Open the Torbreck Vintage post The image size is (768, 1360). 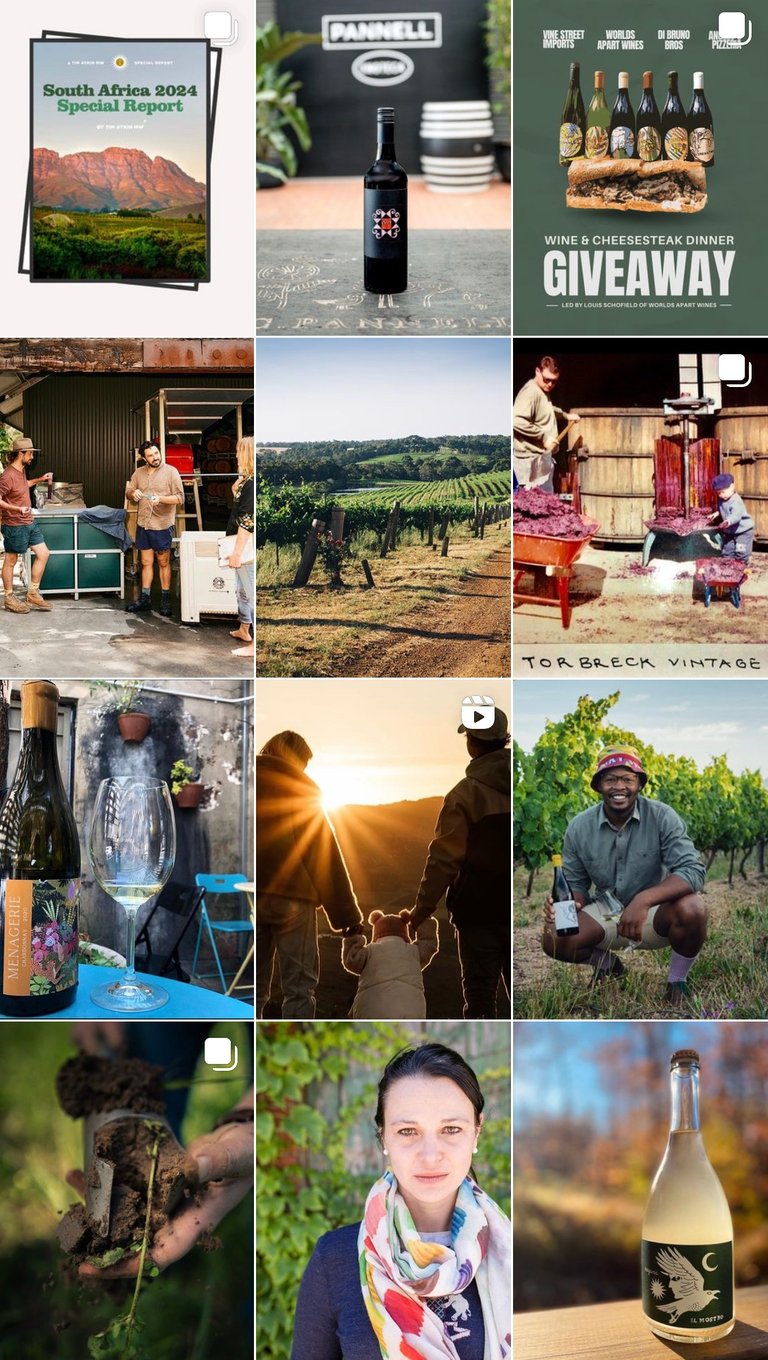pos(641,508)
